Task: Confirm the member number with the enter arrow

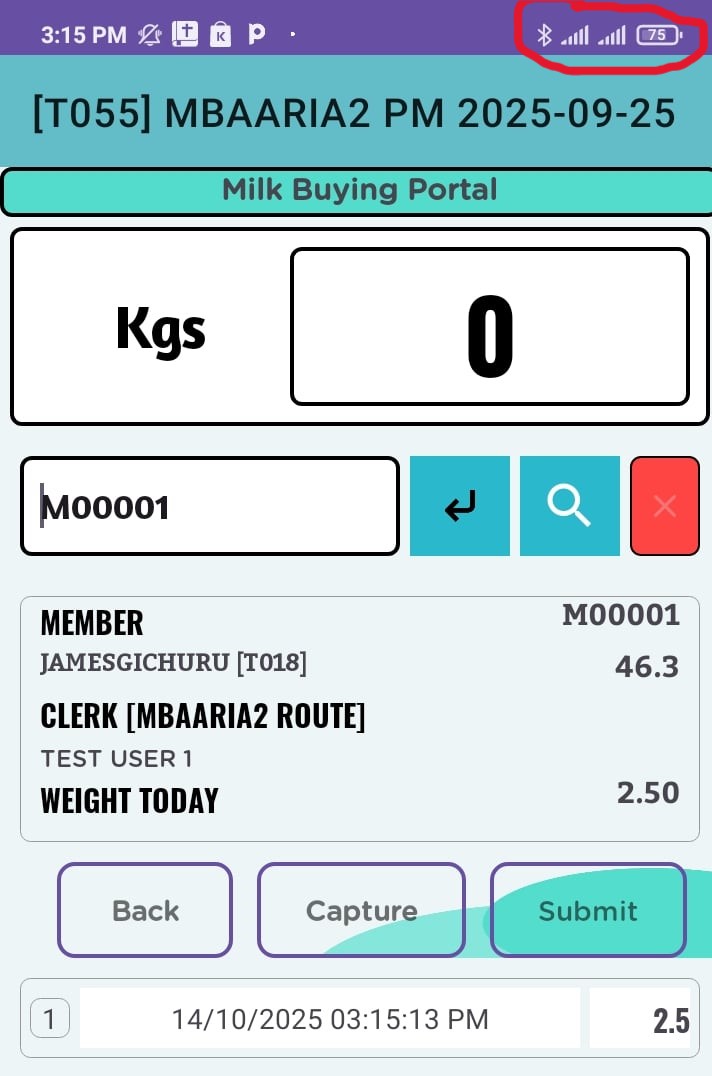Action: 460,506
